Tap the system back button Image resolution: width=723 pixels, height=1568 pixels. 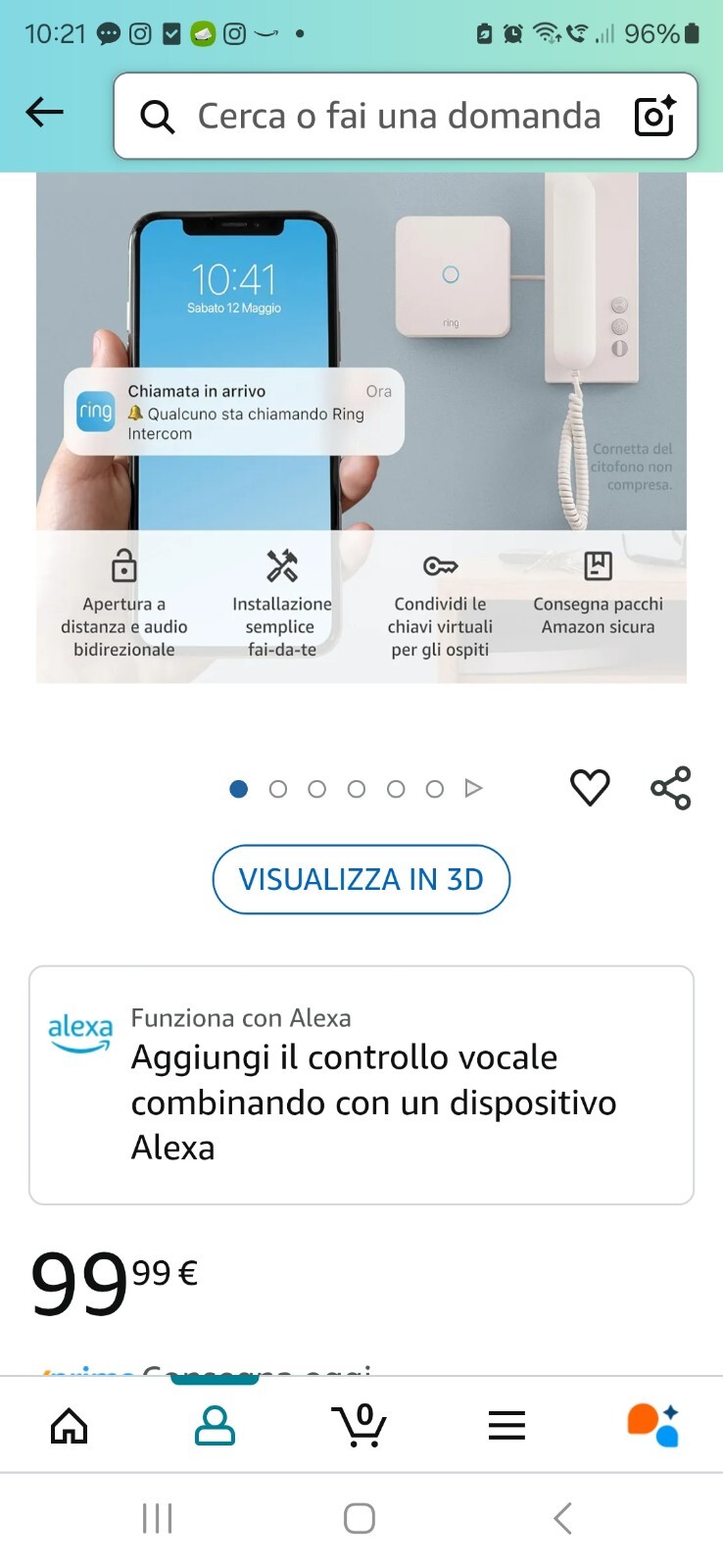point(562,1518)
